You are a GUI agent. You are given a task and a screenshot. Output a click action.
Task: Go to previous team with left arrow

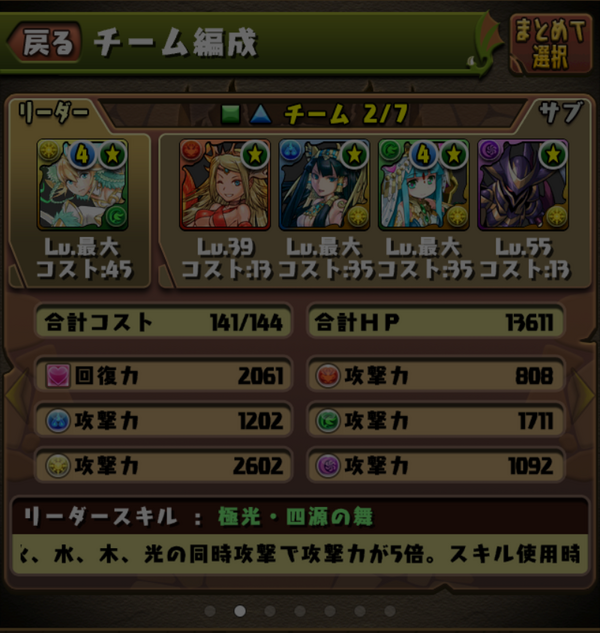pyautogui.click(x=11, y=395)
